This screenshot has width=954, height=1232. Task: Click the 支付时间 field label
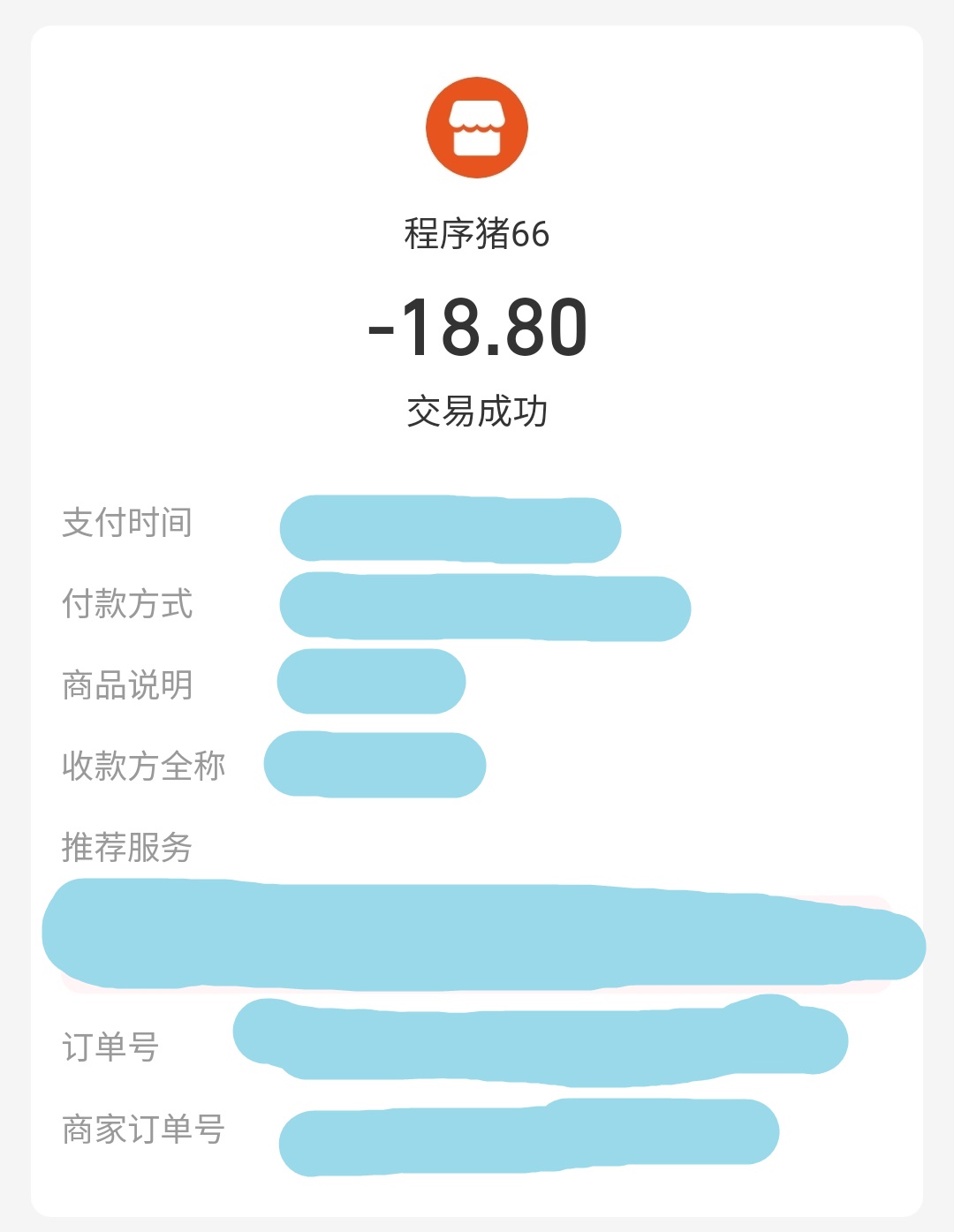(x=125, y=524)
